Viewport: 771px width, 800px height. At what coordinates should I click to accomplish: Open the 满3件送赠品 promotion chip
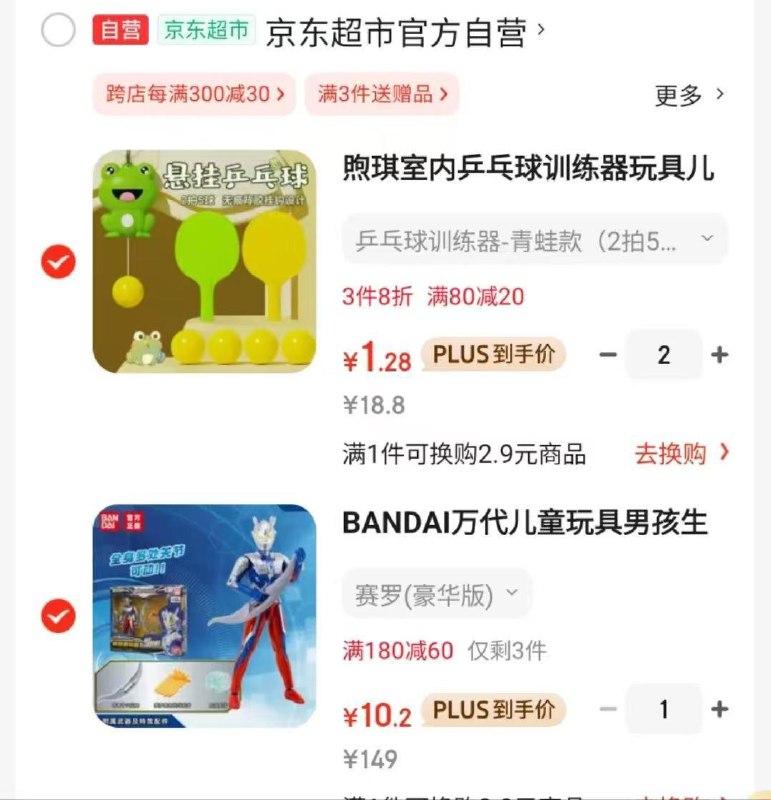pos(381,95)
